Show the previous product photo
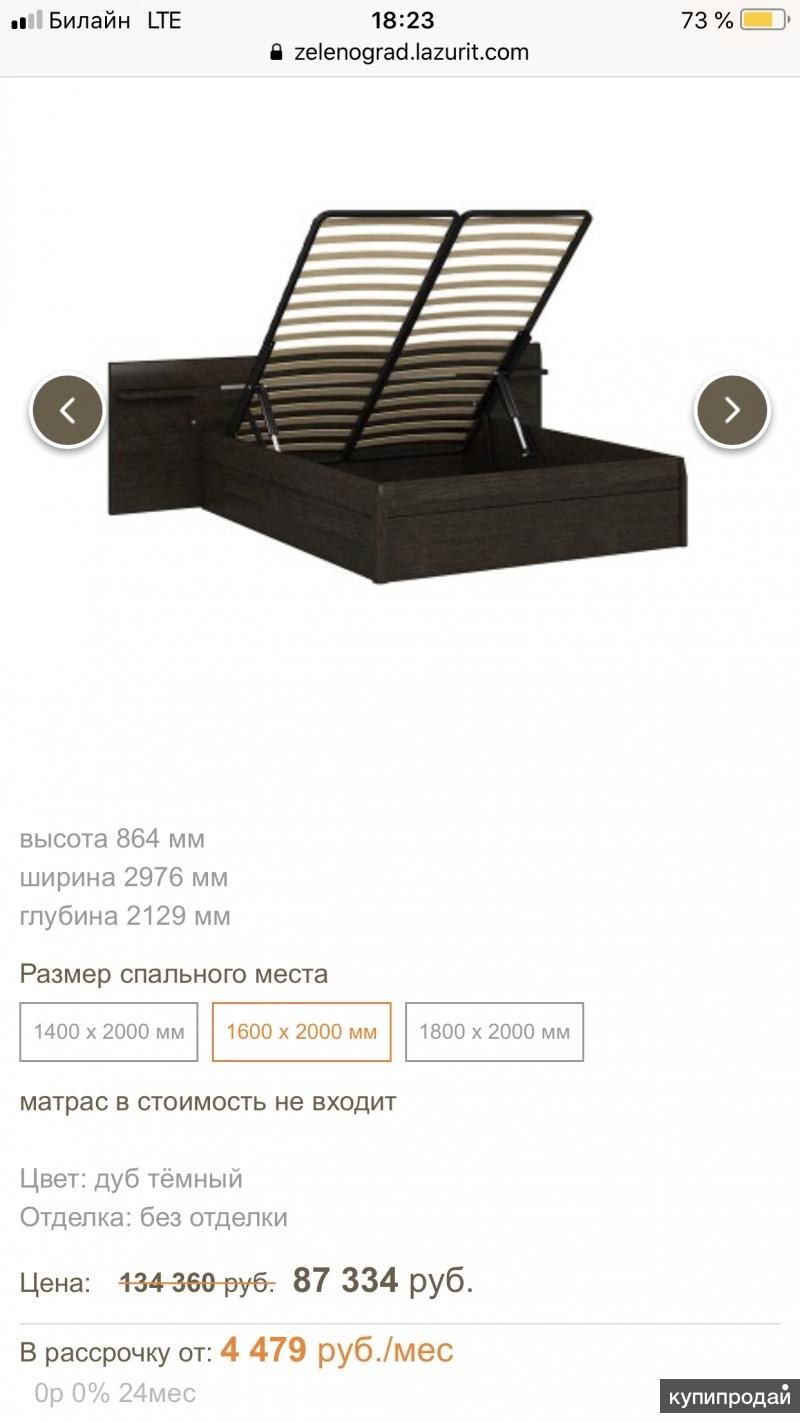Viewport: 800px width, 1422px height. pyautogui.click(x=67, y=410)
